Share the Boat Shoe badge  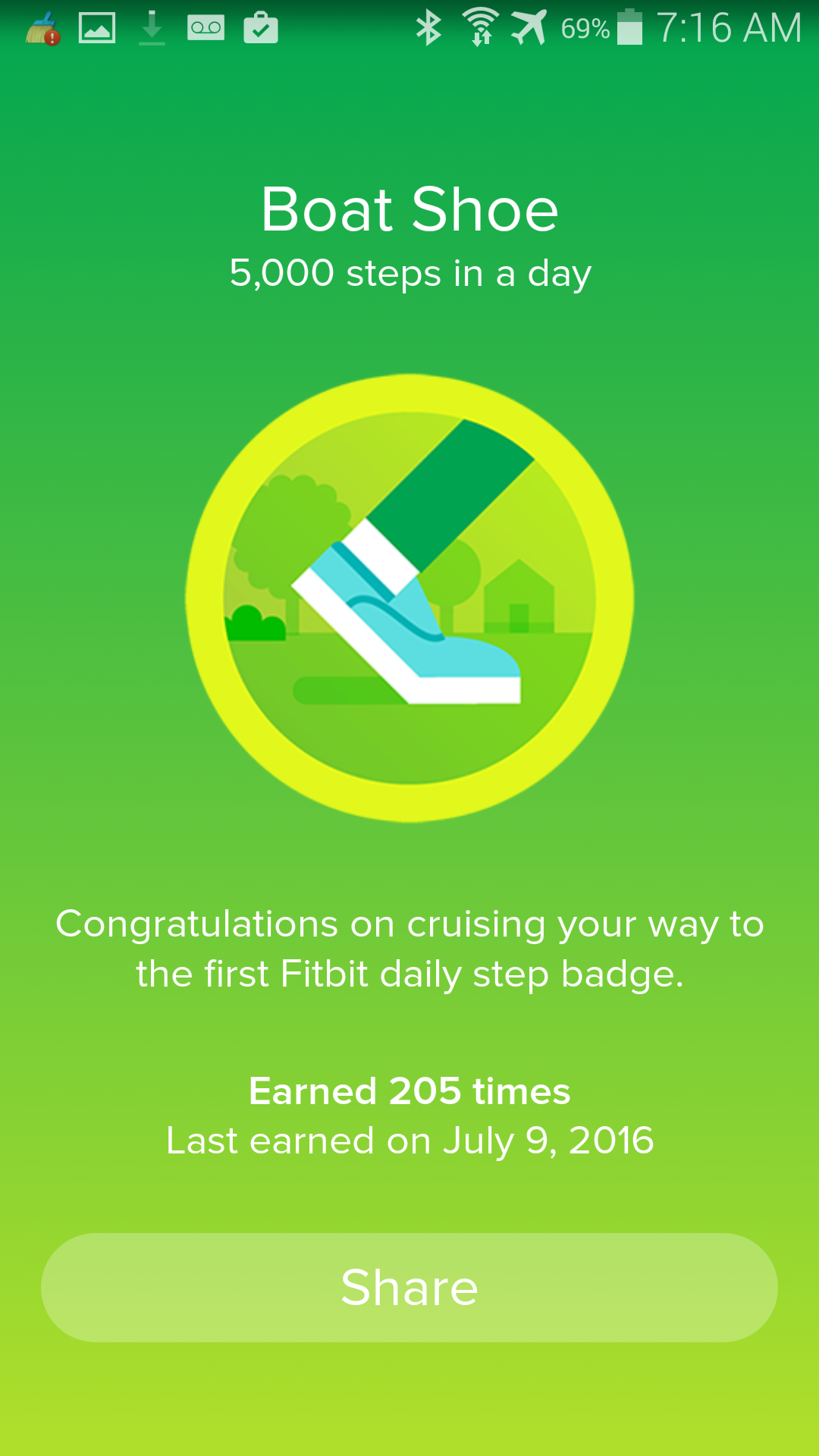(x=409, y=1287)
